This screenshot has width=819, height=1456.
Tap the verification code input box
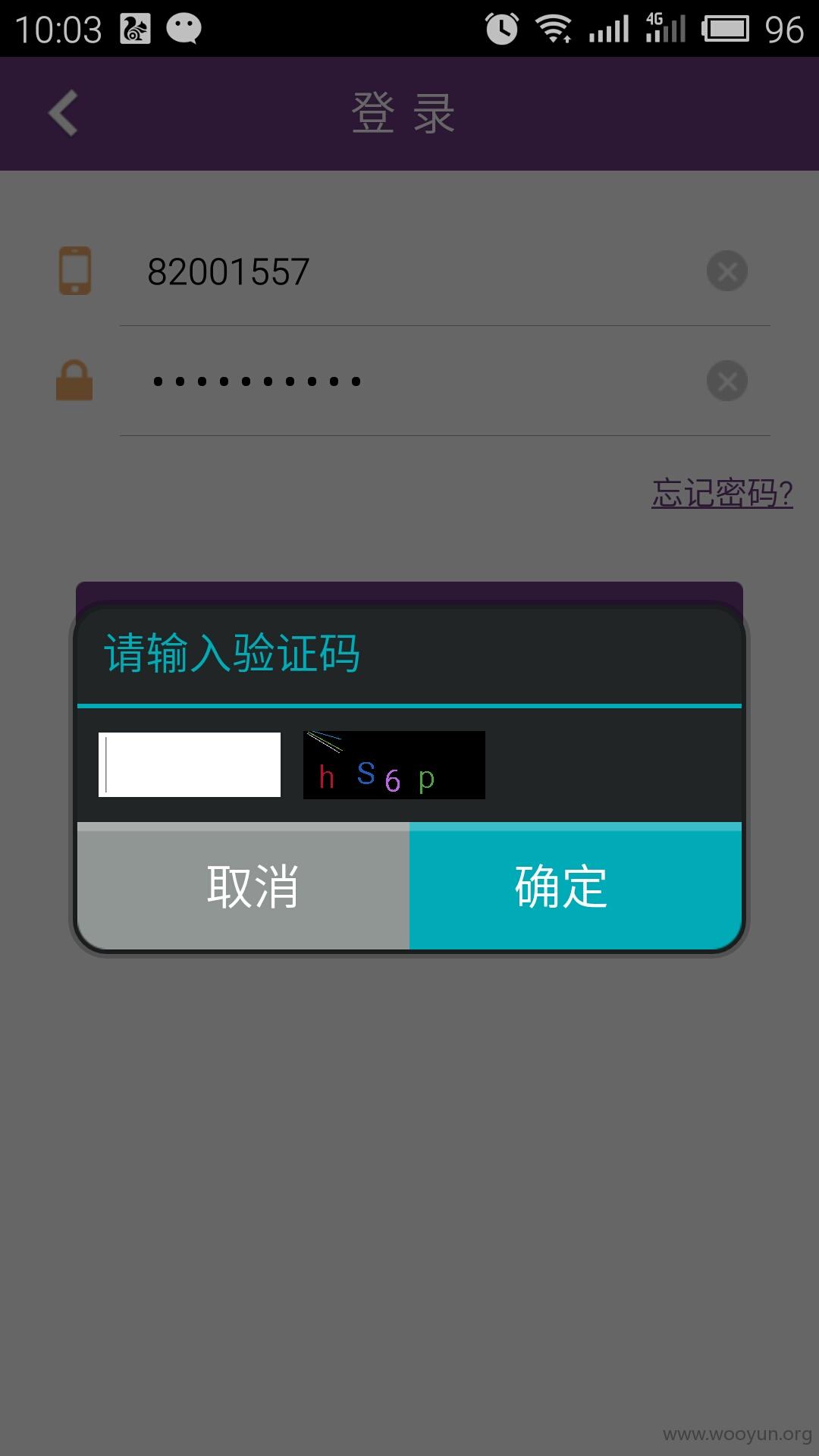190,764
